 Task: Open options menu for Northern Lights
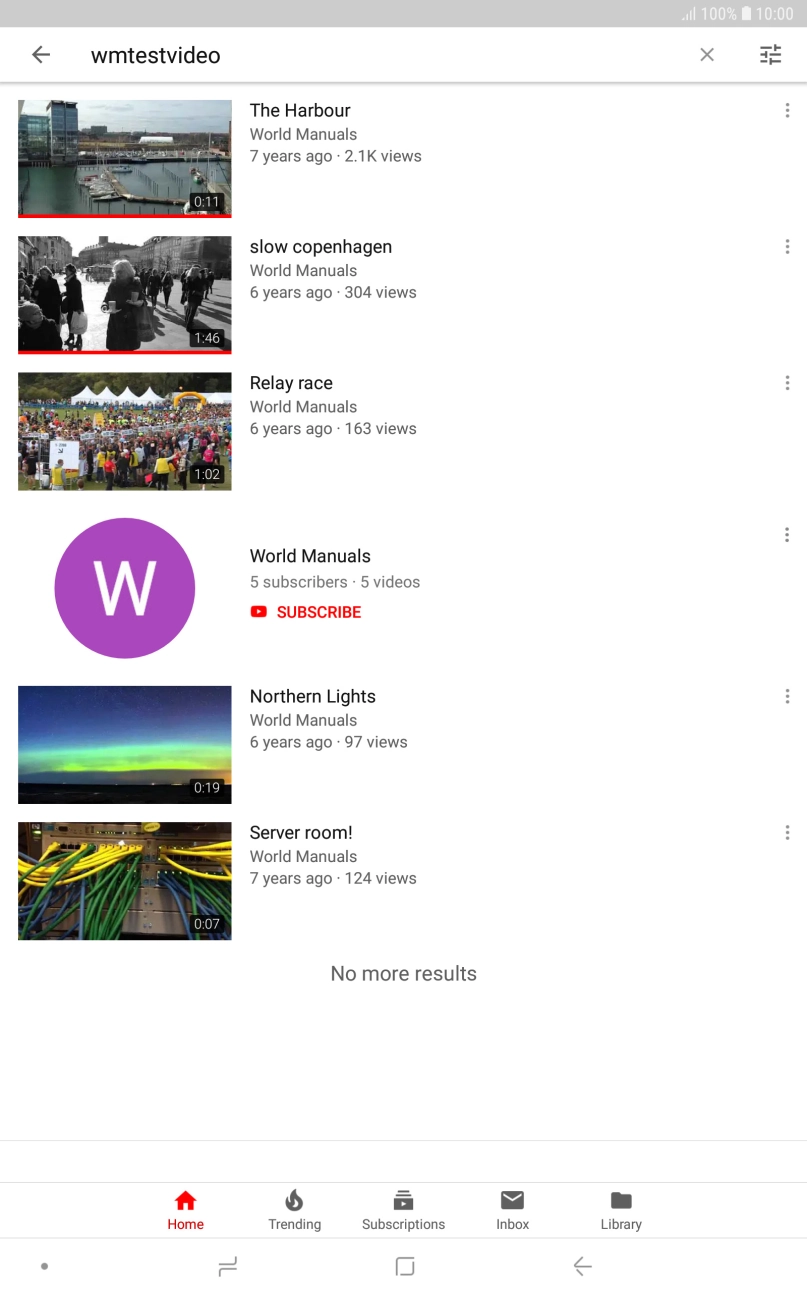(787, 696)
